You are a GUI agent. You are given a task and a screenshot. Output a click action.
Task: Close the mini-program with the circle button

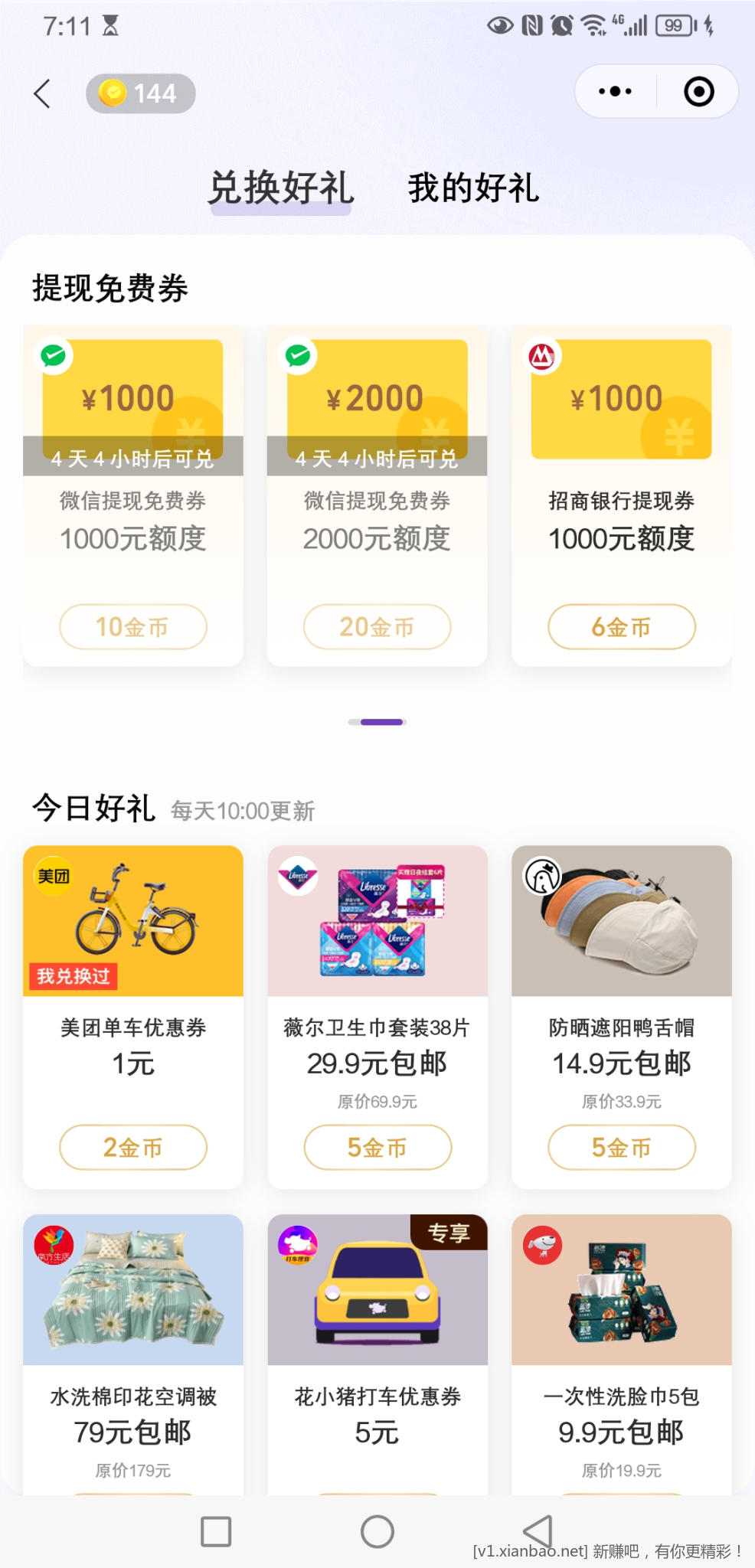698,92
